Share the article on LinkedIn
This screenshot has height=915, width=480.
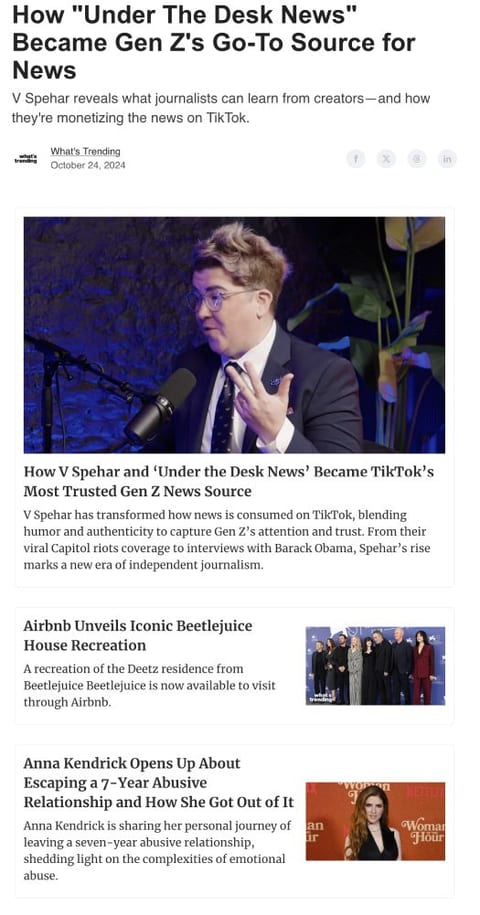point(447,159)
